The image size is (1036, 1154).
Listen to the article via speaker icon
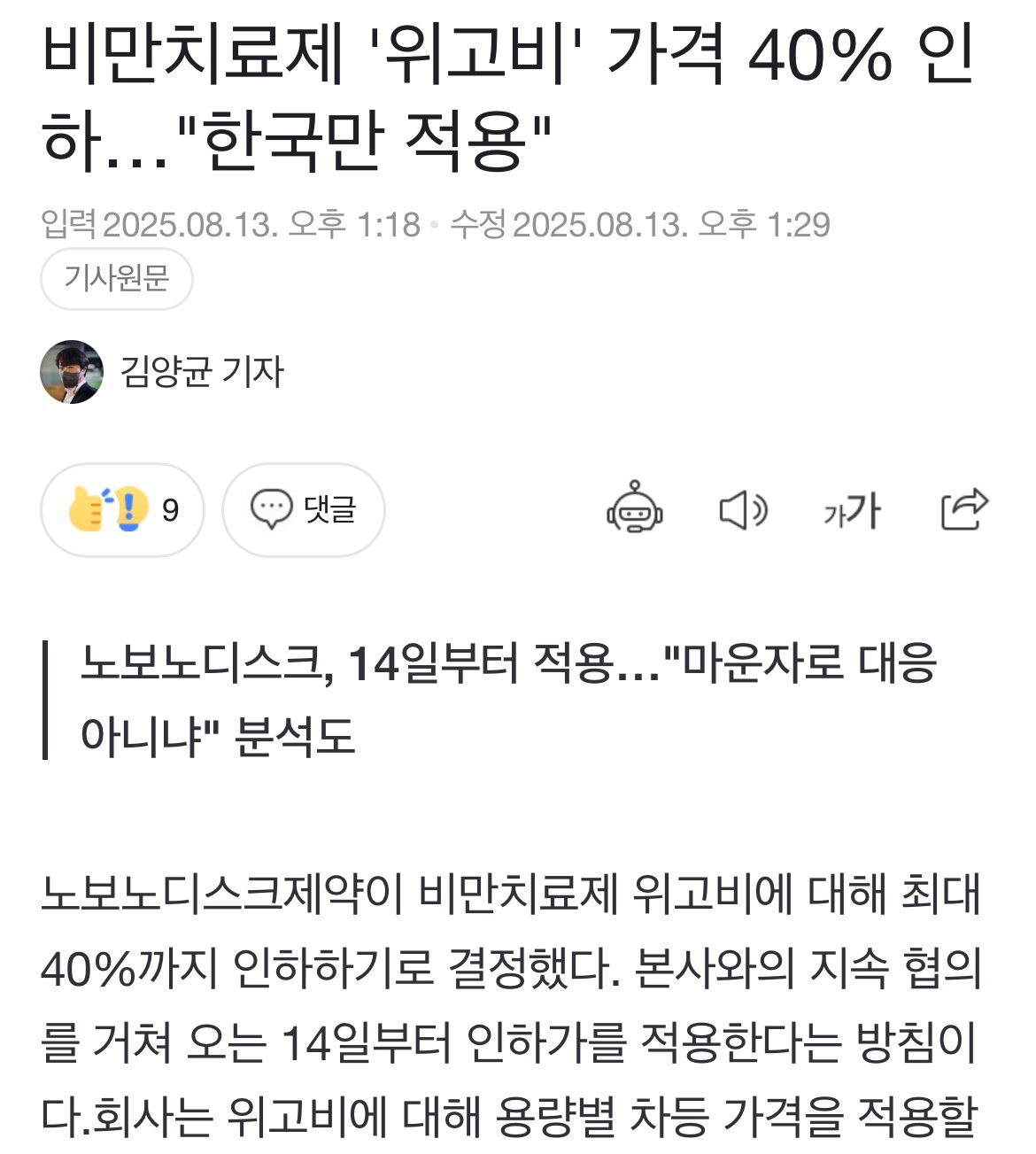click(x=742, y=510)
